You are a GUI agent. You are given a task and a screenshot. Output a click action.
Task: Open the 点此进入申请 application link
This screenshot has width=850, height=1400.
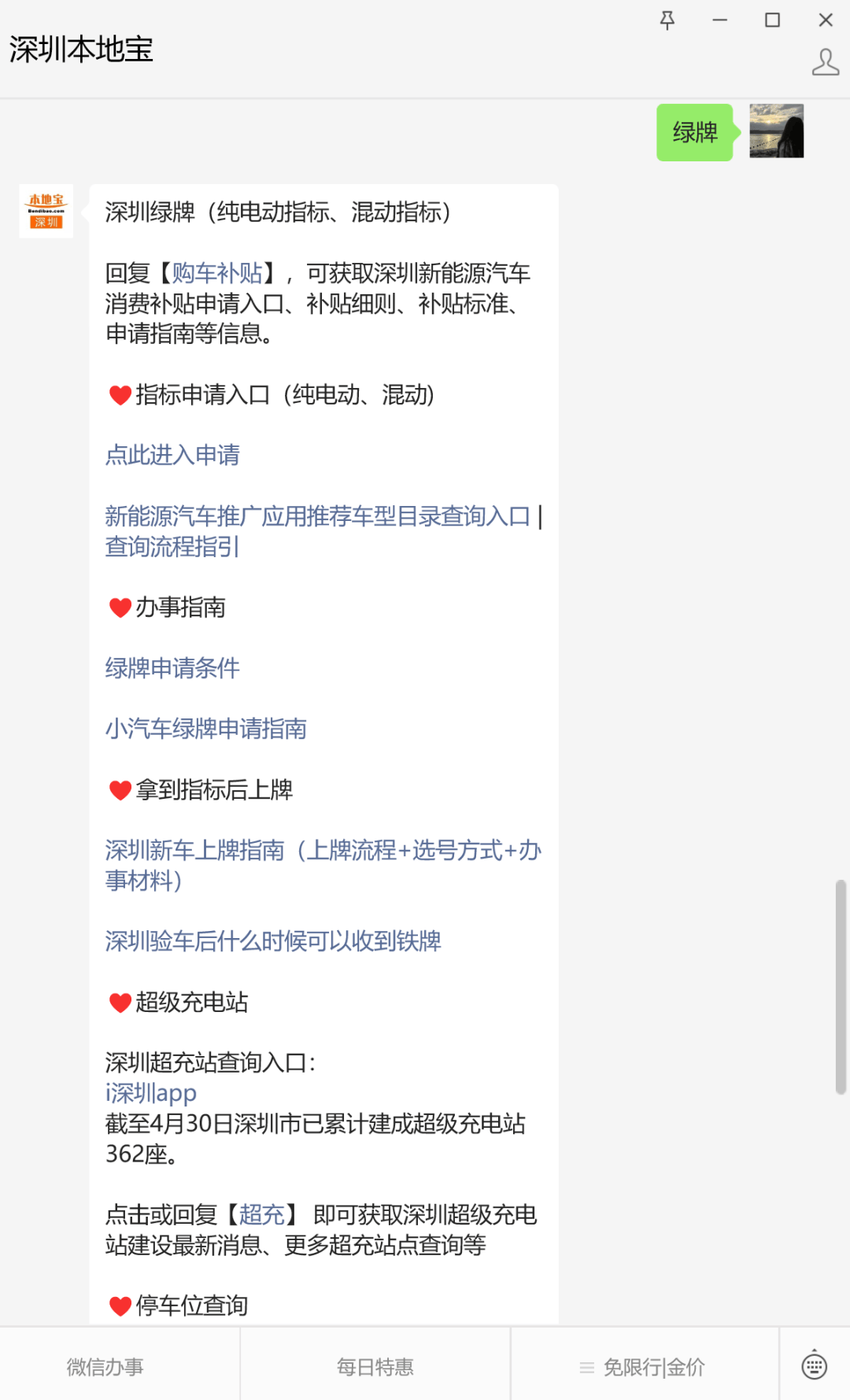(173, 456)
